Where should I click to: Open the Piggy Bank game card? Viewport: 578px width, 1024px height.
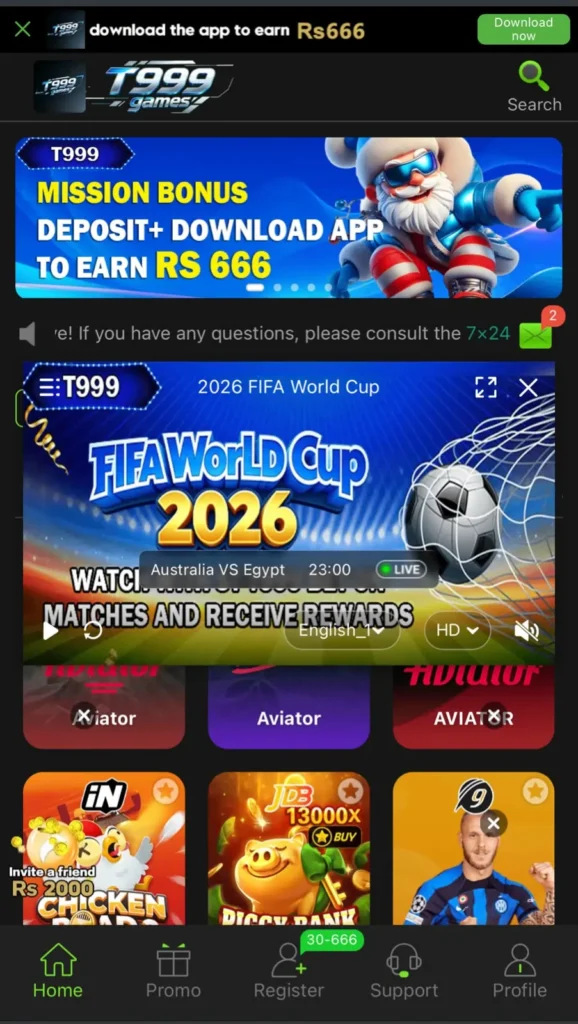point(289,848)
